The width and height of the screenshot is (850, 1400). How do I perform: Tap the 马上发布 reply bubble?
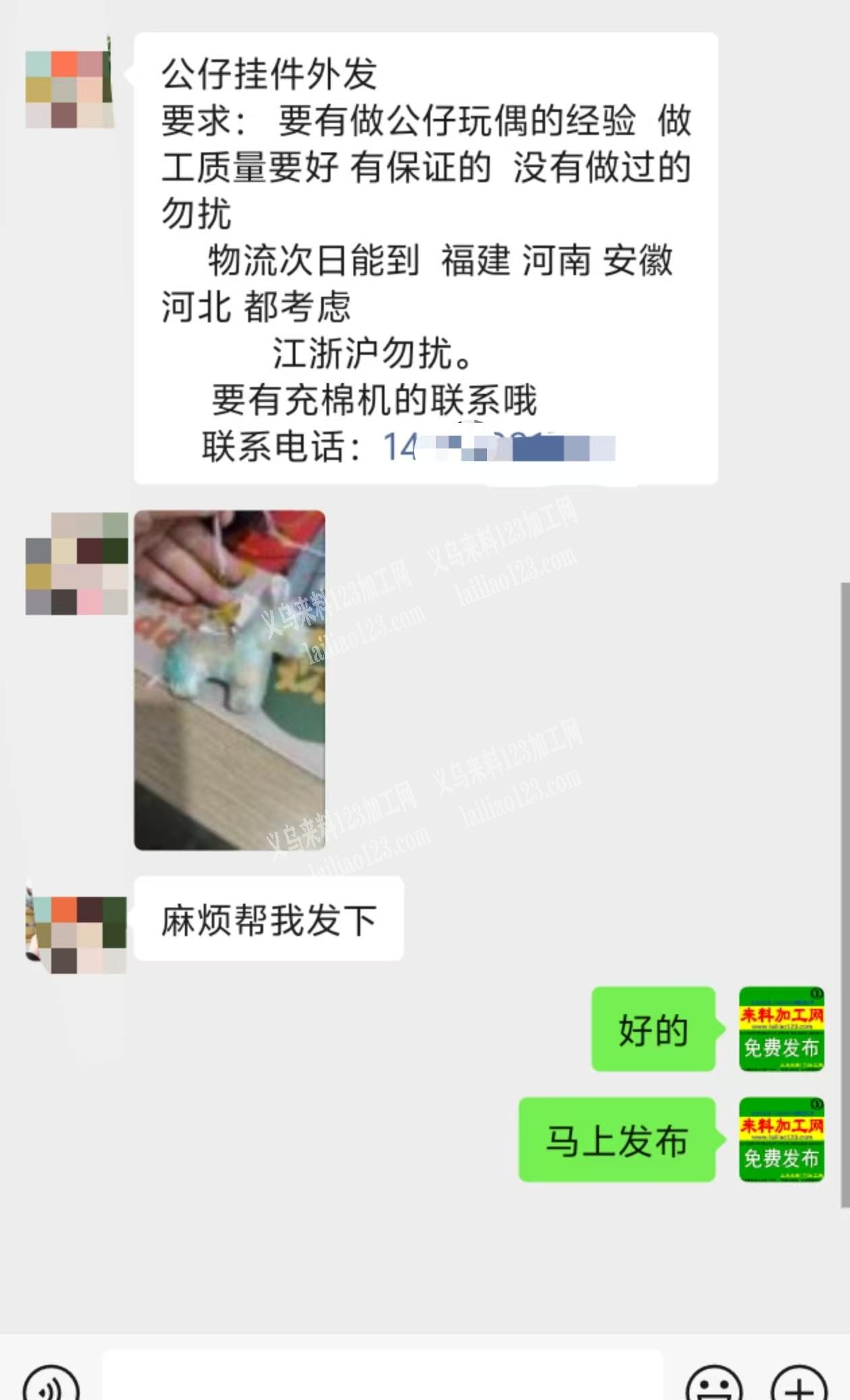click(616, 1141)
